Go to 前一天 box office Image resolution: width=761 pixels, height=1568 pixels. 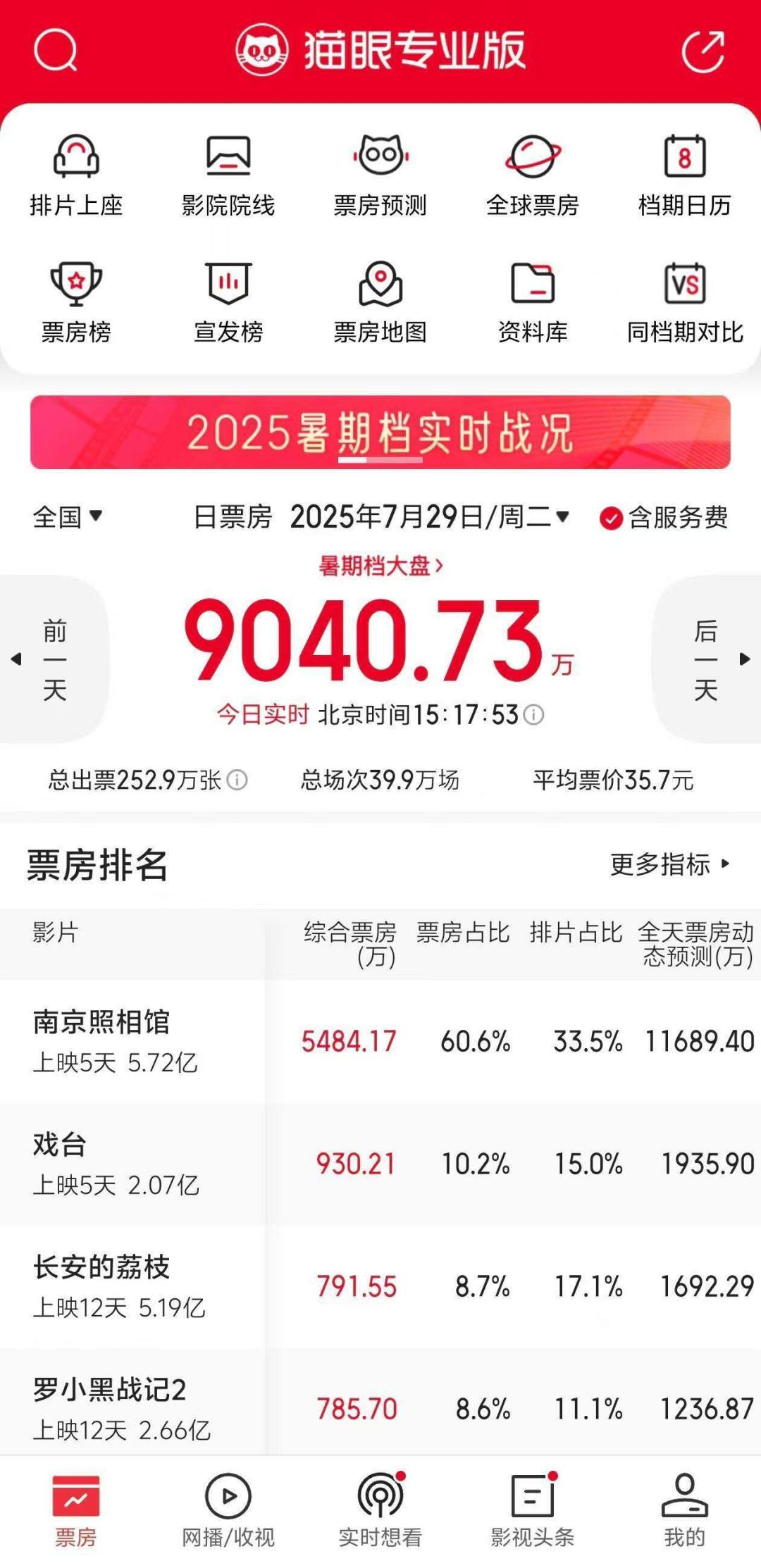pyautogui.click(x=54, y=659)
